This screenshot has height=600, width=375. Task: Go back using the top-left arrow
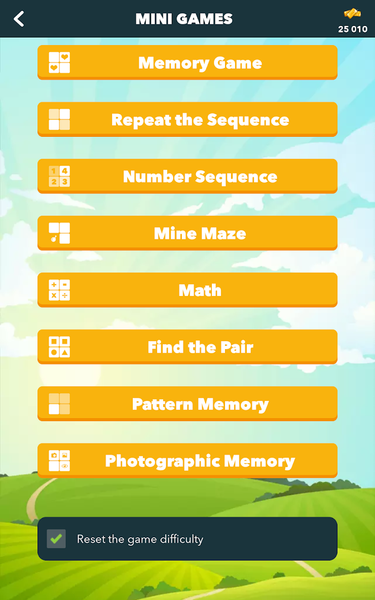coord(19,19)
